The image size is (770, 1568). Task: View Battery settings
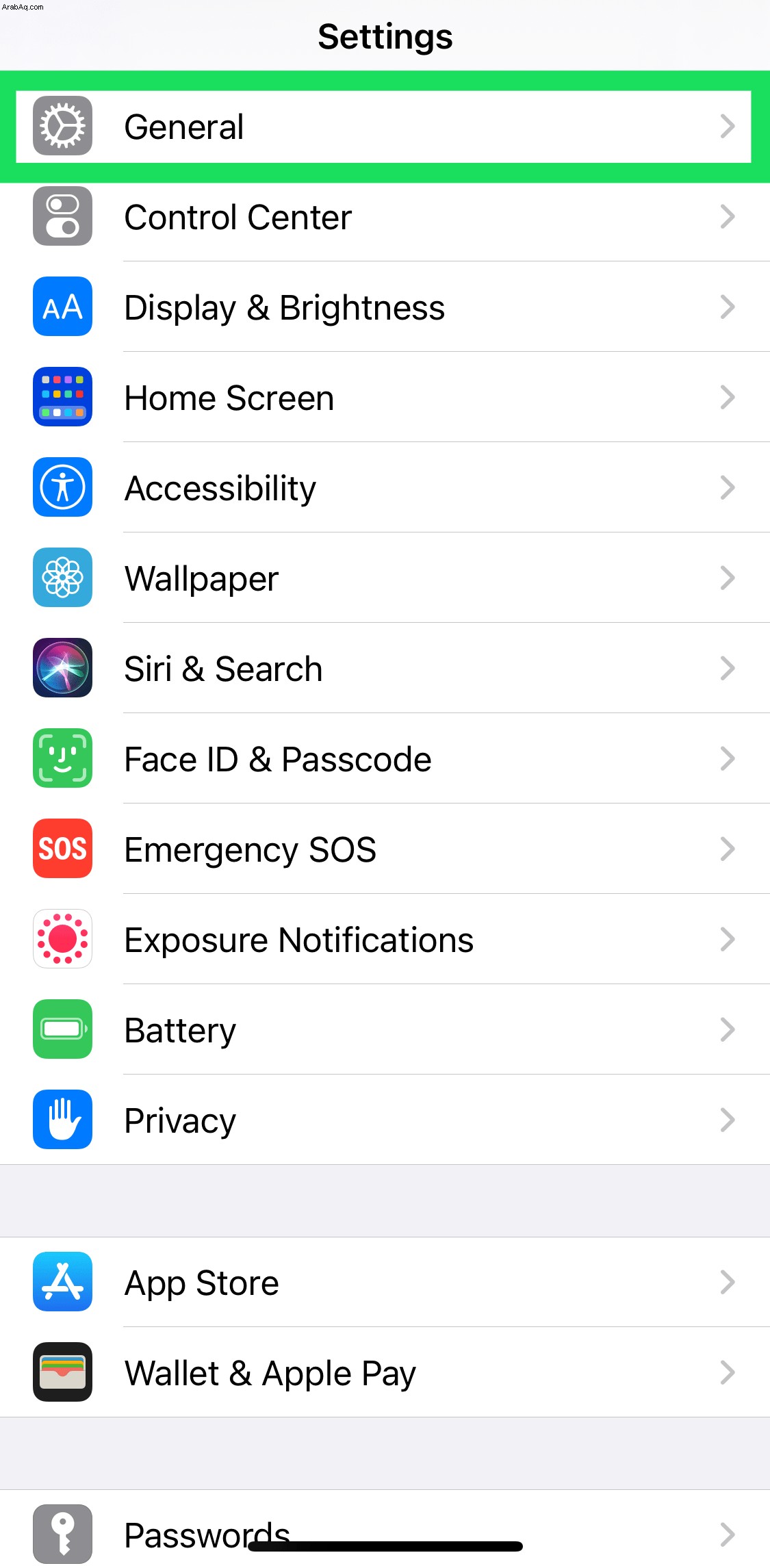tap(385, 1030)
